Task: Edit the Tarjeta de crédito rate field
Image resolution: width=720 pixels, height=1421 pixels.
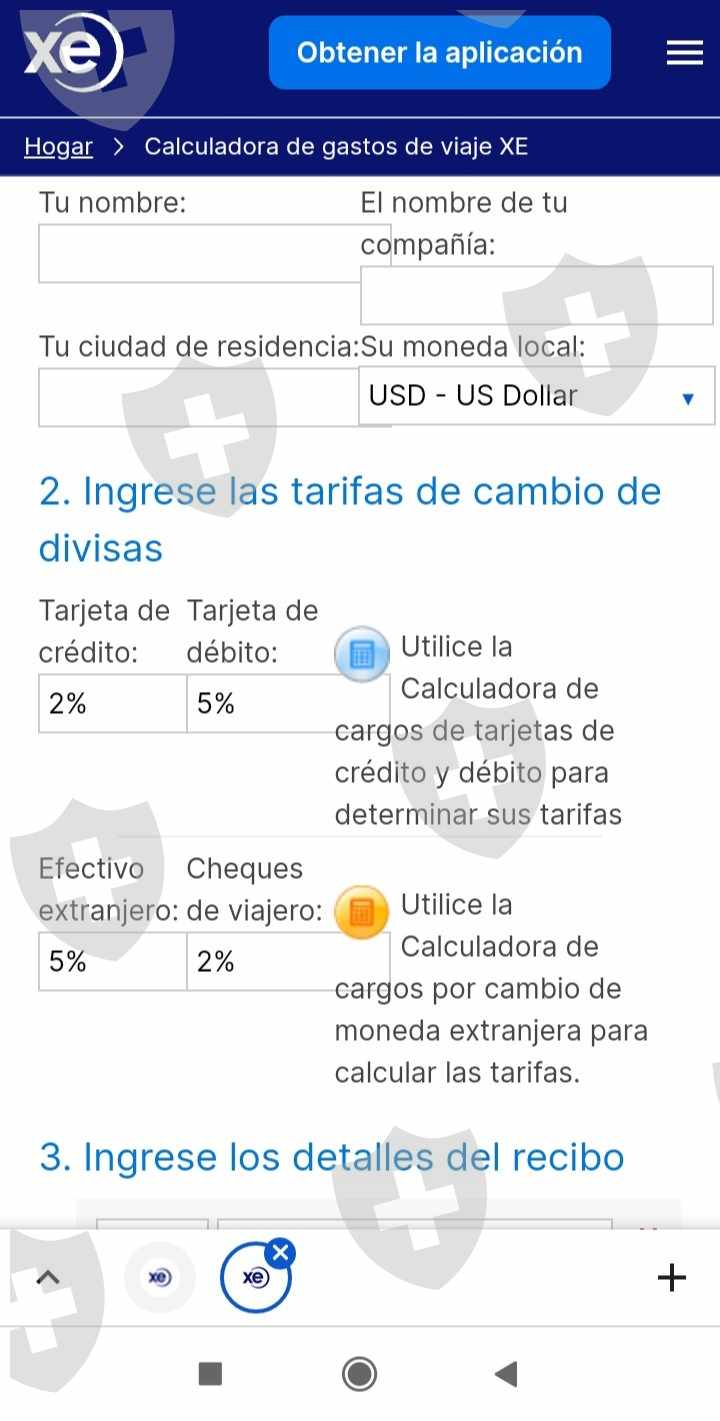Action: (113, 704)
